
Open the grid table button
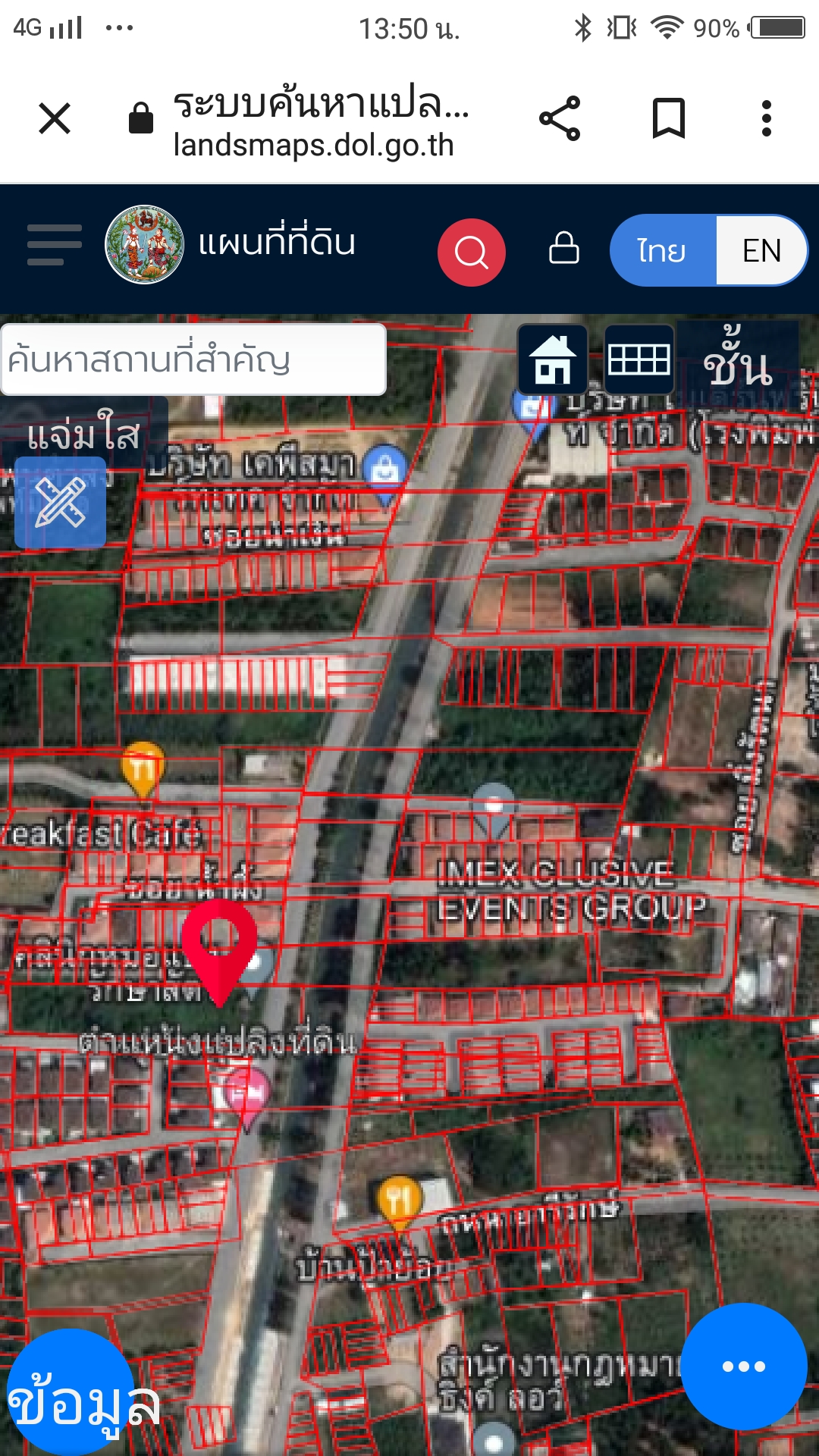tap(639, 359)
